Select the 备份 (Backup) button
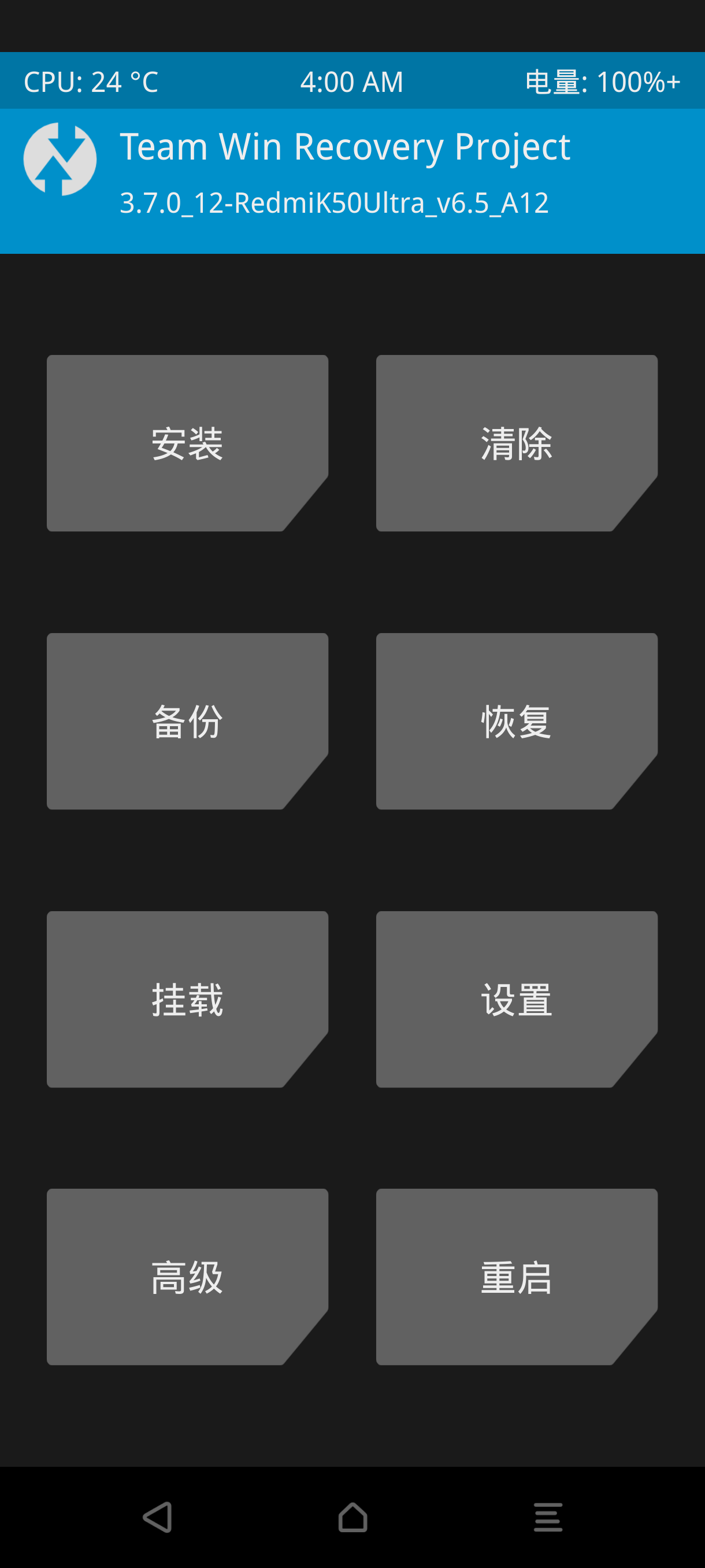 (x=187, y=722)
